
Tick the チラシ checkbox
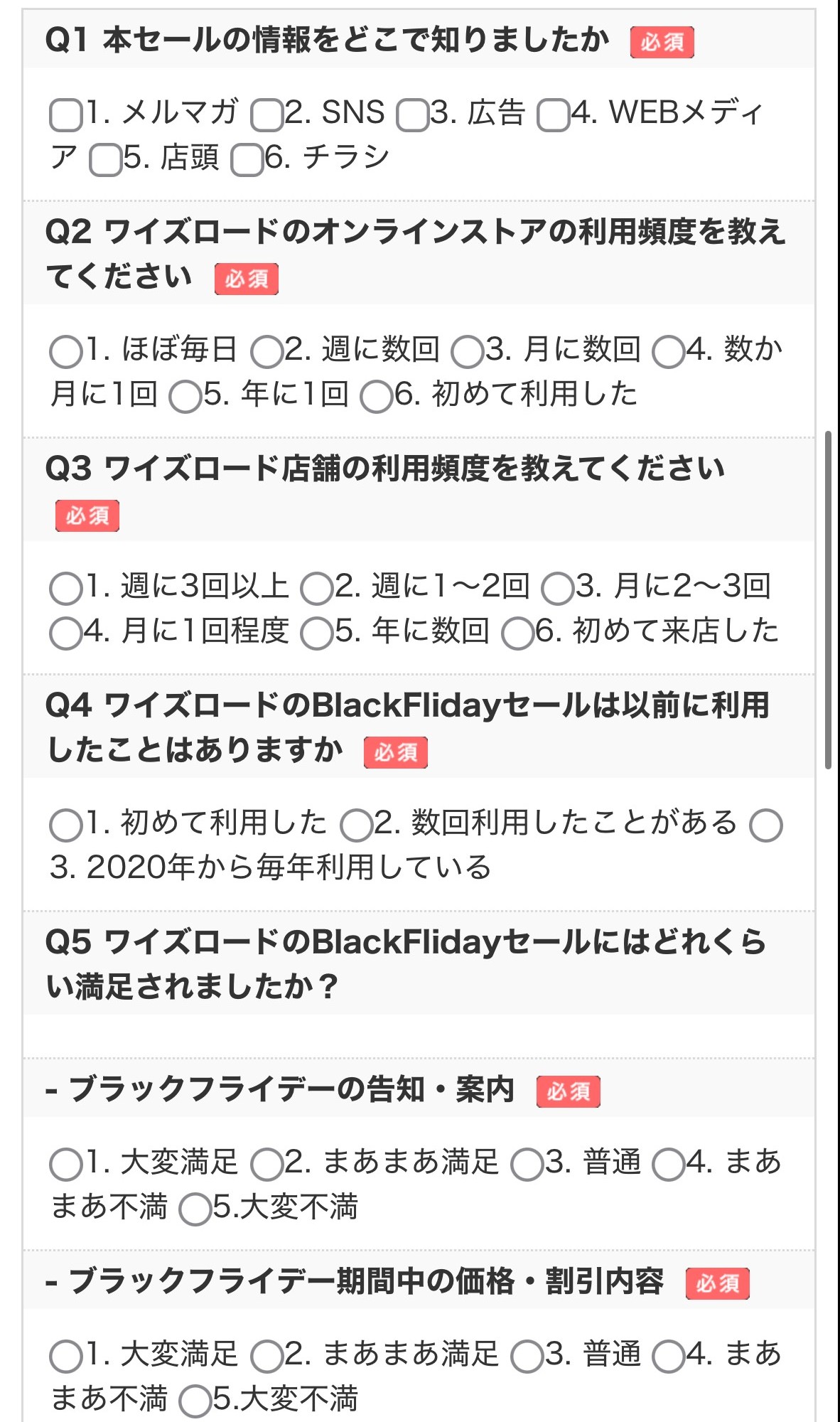coord(247,160)
